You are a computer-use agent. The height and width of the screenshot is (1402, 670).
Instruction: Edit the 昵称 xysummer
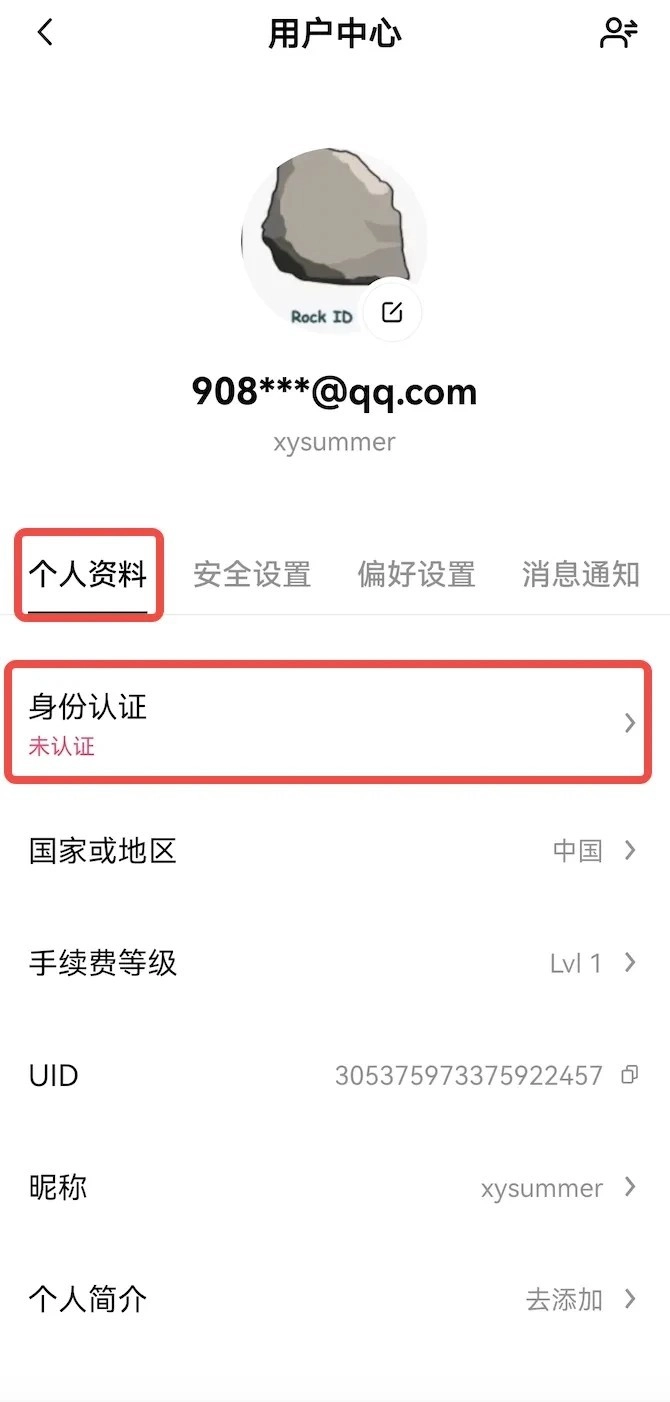pos(335,1187)
